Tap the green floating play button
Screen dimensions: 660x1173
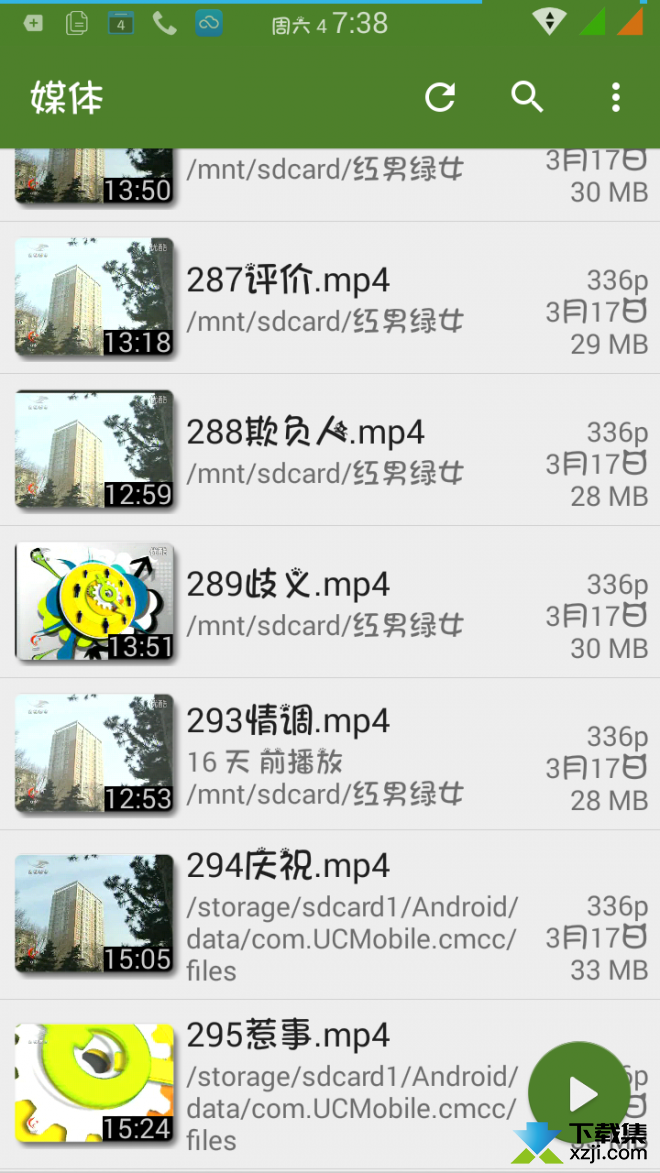(578, 1093)
